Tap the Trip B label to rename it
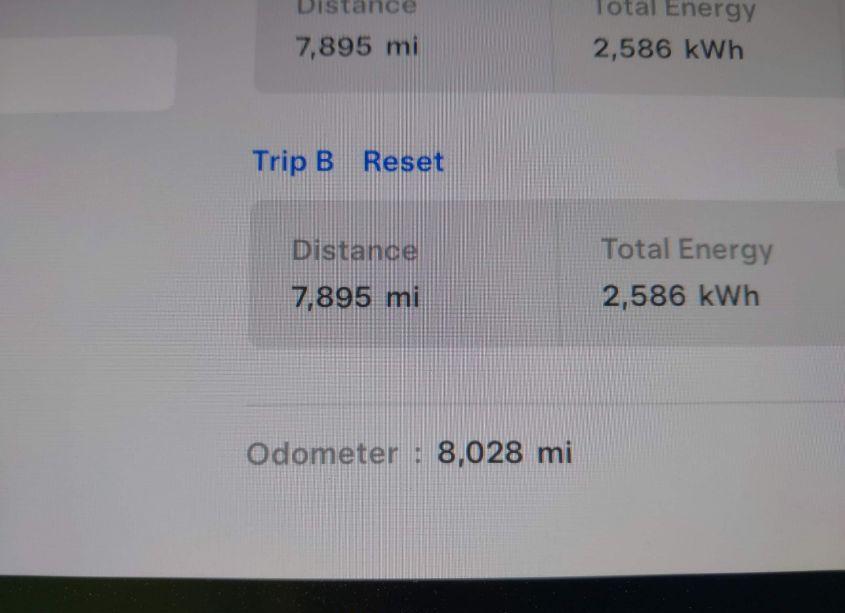The height and width of the screenshot is (613, 845). [x=293, y=162]
